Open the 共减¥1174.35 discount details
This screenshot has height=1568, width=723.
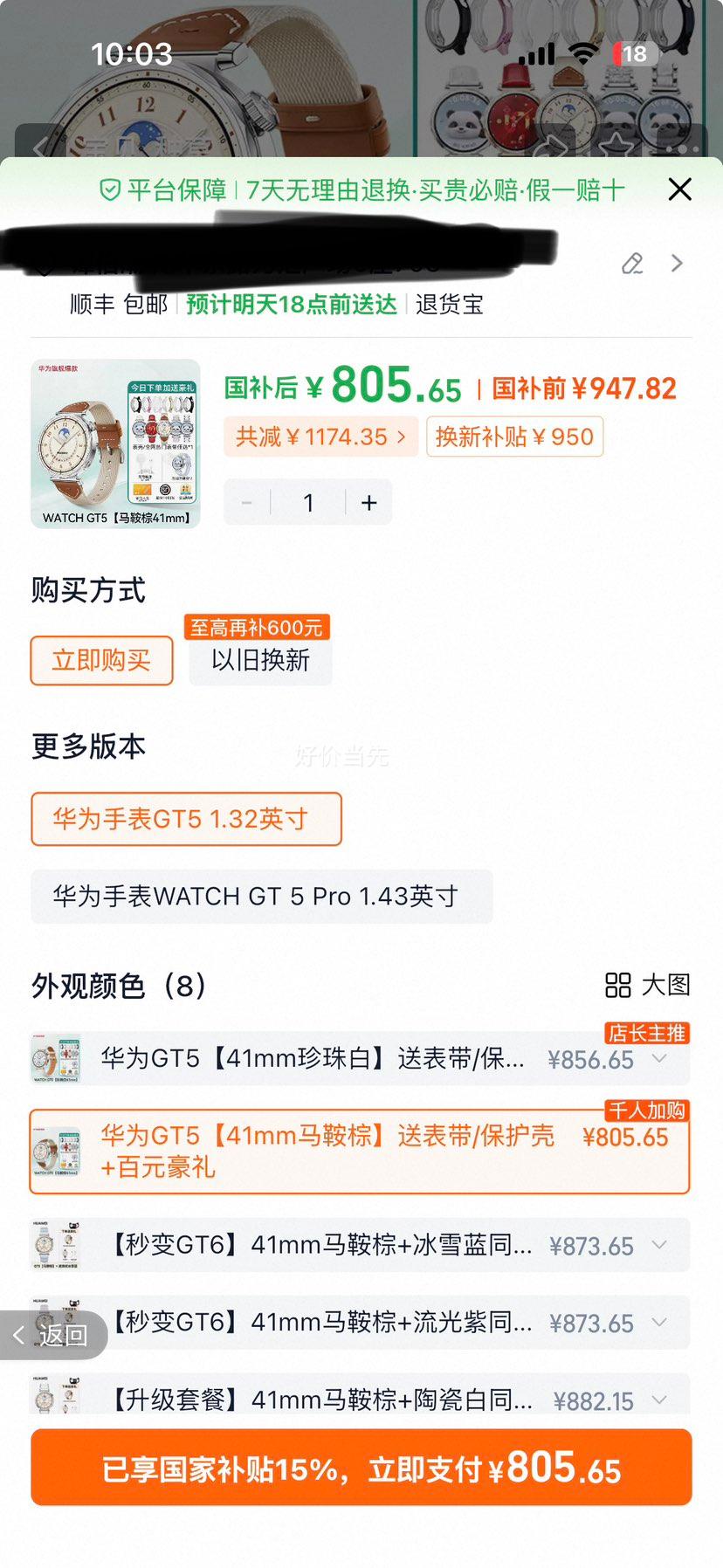pos(320,437)
